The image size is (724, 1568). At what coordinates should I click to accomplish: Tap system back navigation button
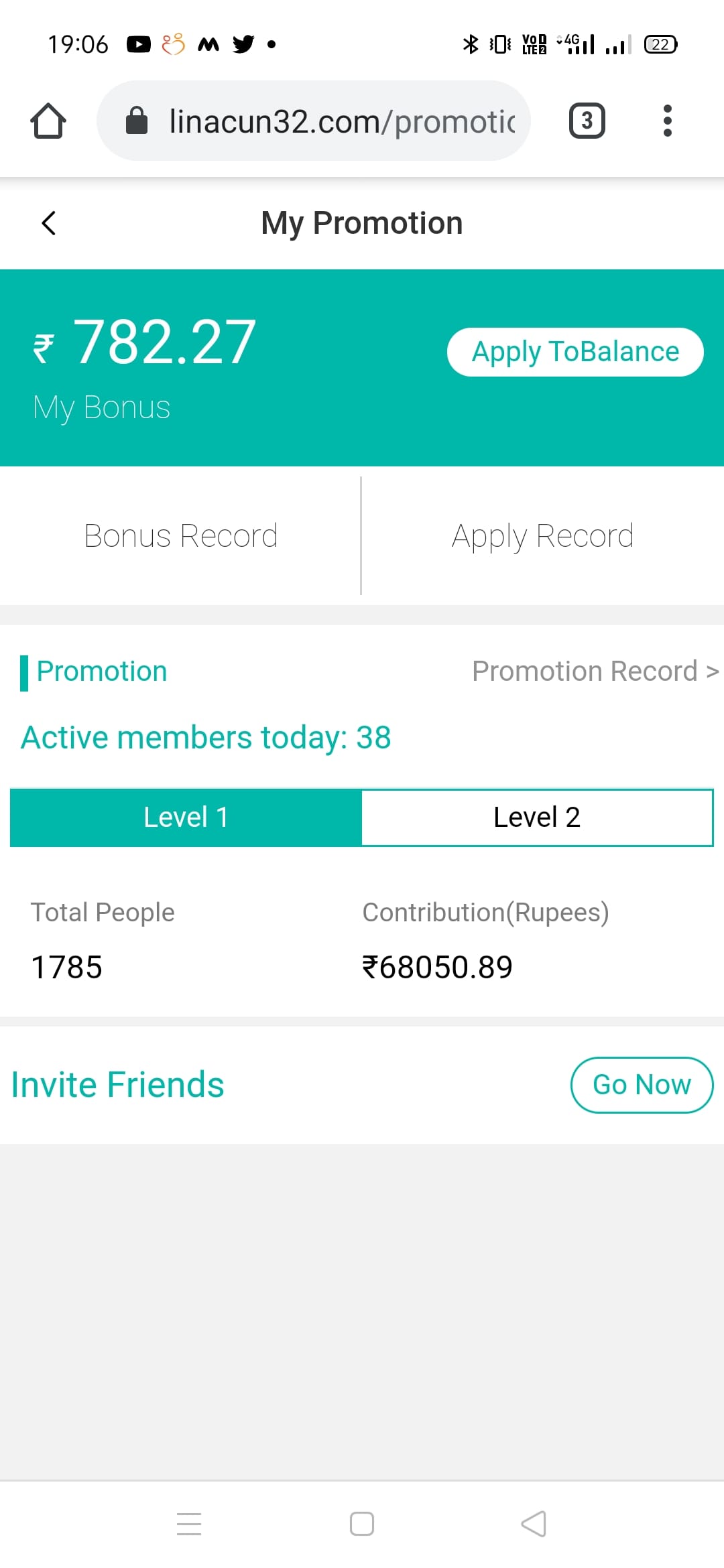tap(534, 1524)
